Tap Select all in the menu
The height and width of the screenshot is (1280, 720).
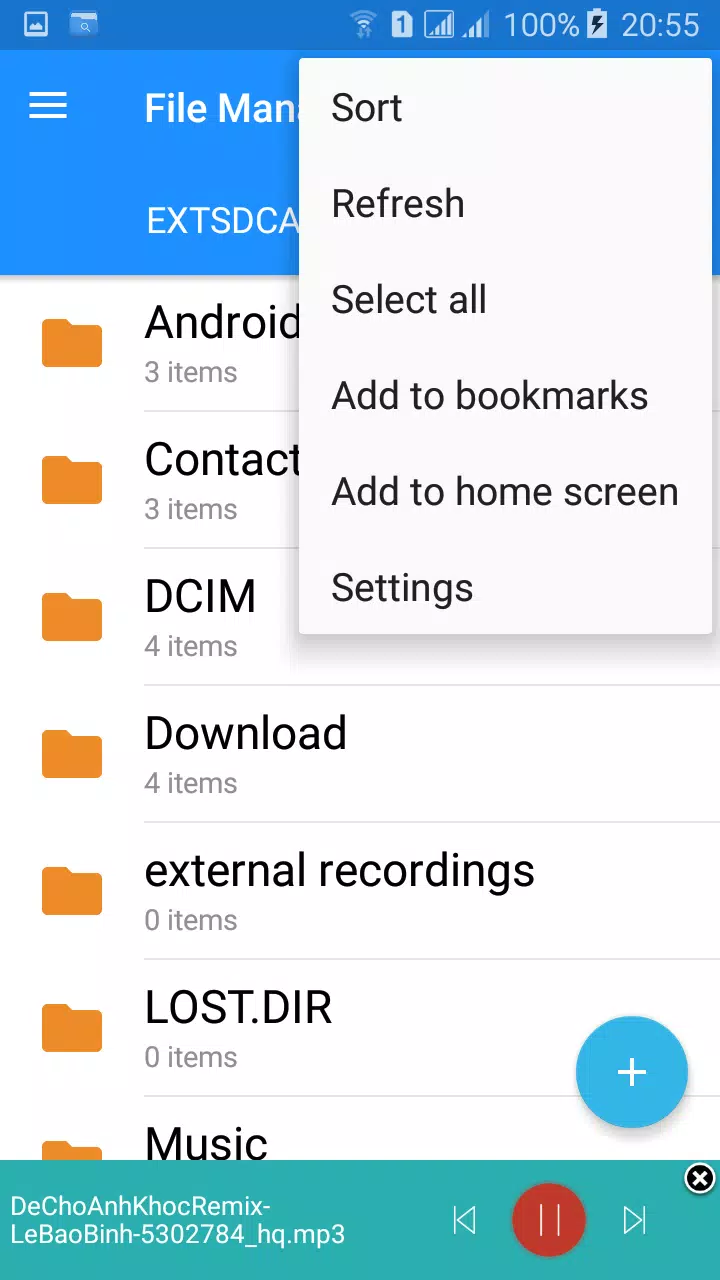pyautogui.click(x=505, y=300)
